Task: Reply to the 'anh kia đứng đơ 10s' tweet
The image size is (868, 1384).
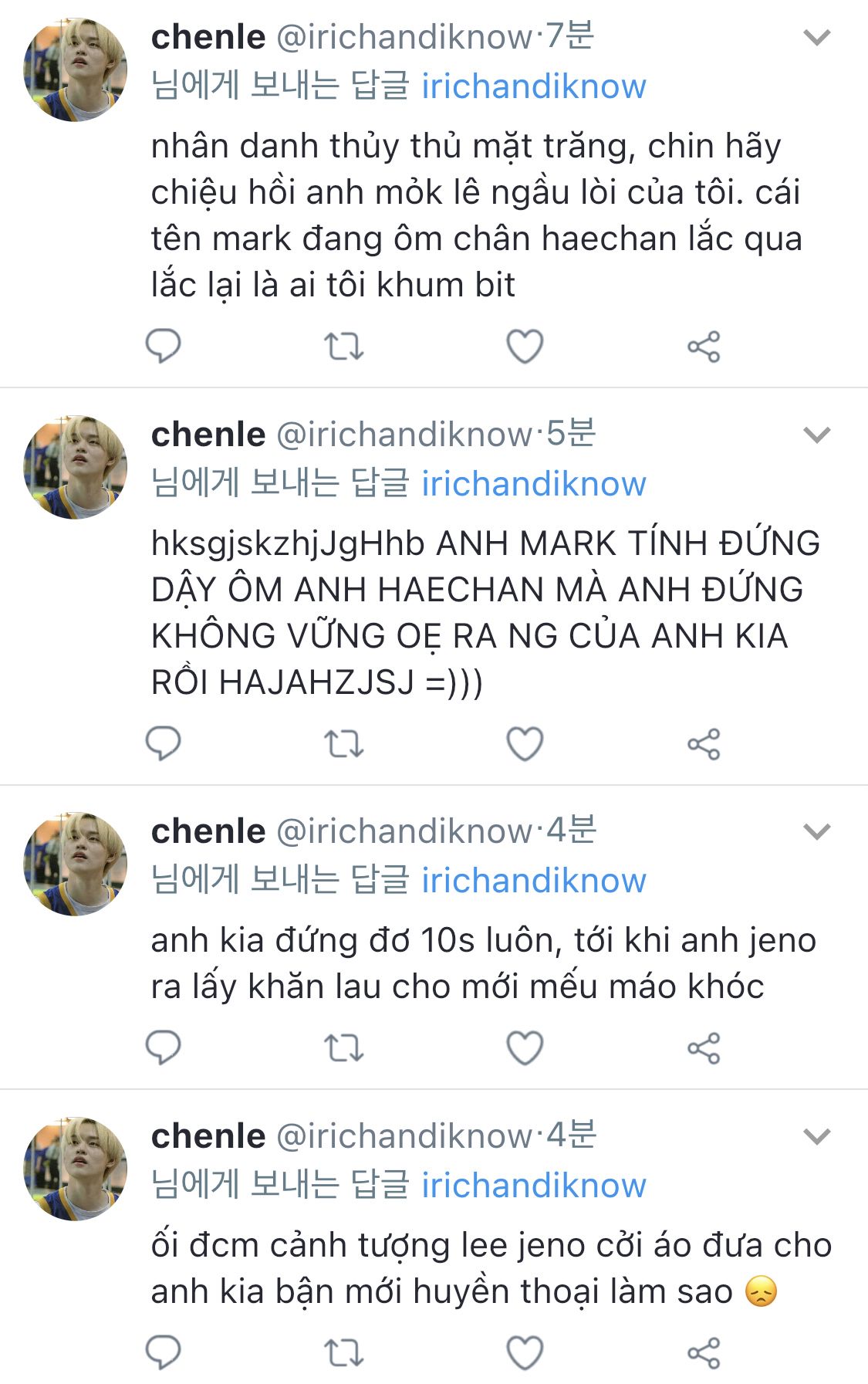Action: click(x=163, y=1048)
